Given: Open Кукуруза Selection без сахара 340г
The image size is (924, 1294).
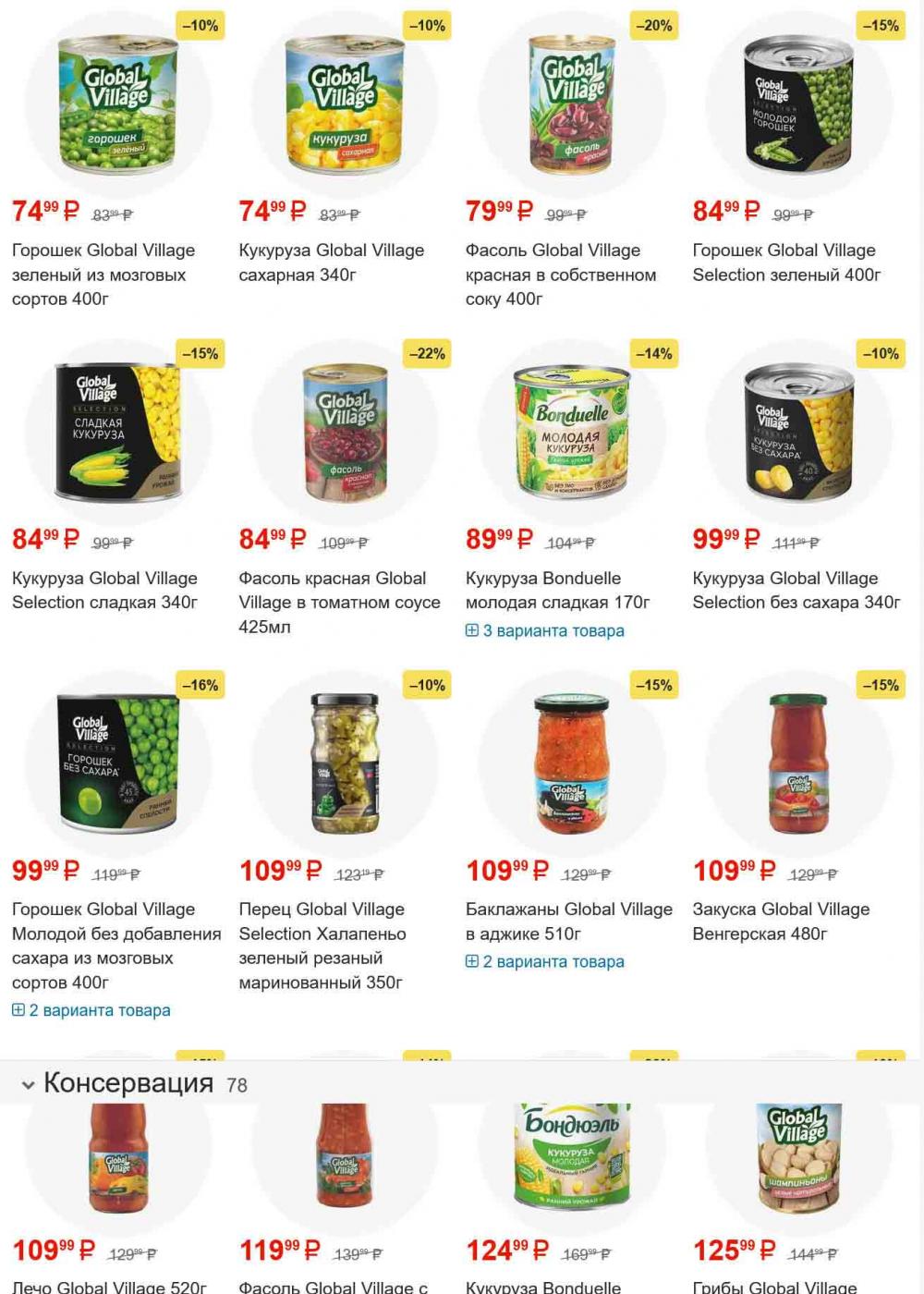Looking at the screenshot, I should coord(796,590).
